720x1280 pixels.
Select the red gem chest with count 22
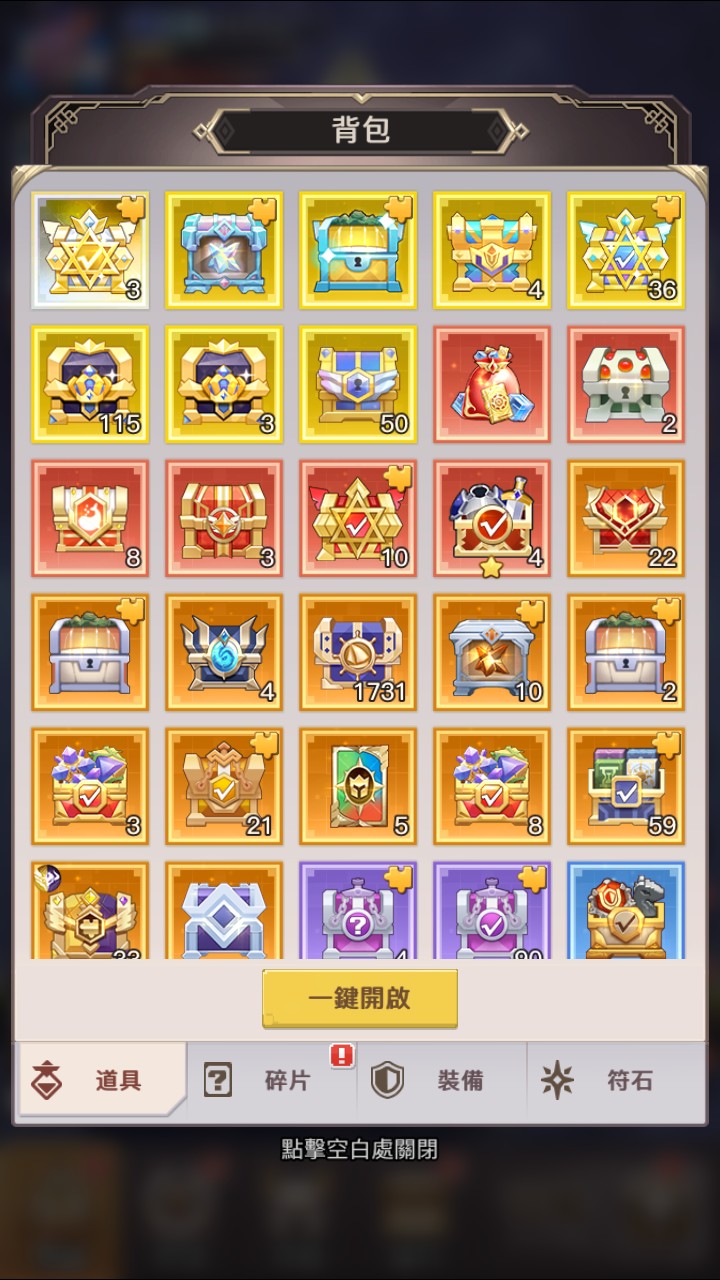click(626, 518)
